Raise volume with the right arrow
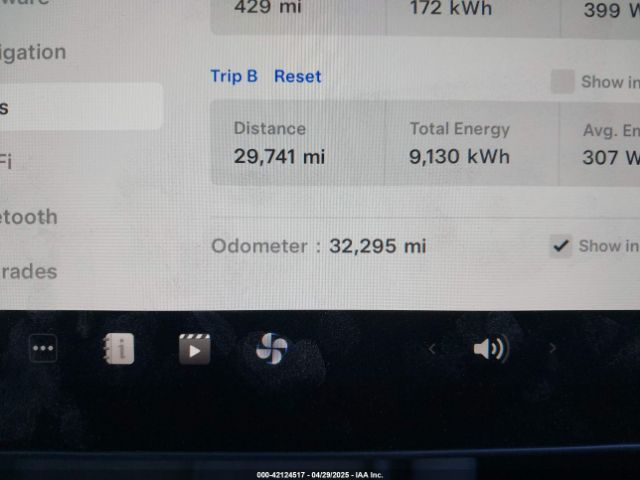 552,349
